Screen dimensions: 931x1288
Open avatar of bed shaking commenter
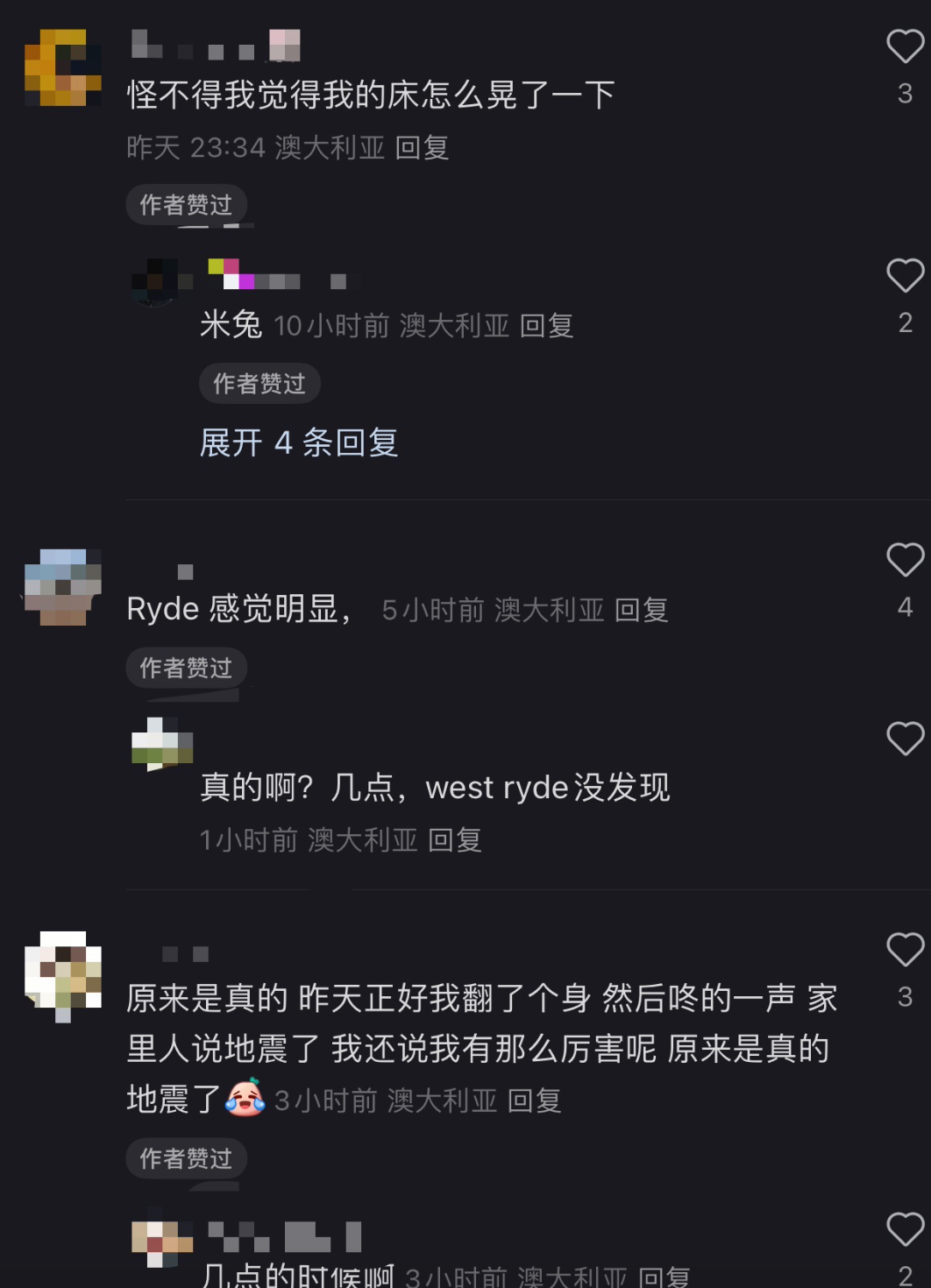point(62,67)
